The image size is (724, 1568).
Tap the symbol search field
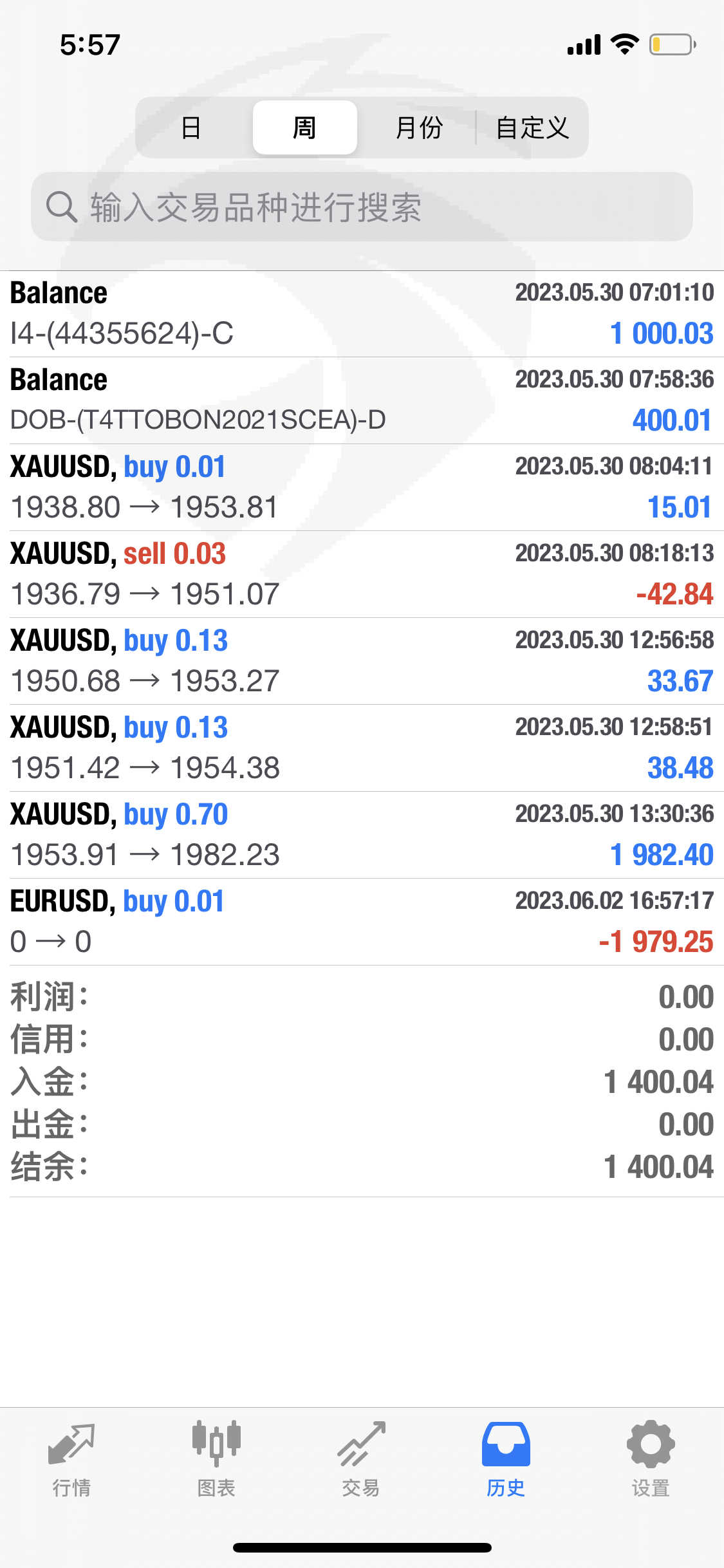coord(362,207)
